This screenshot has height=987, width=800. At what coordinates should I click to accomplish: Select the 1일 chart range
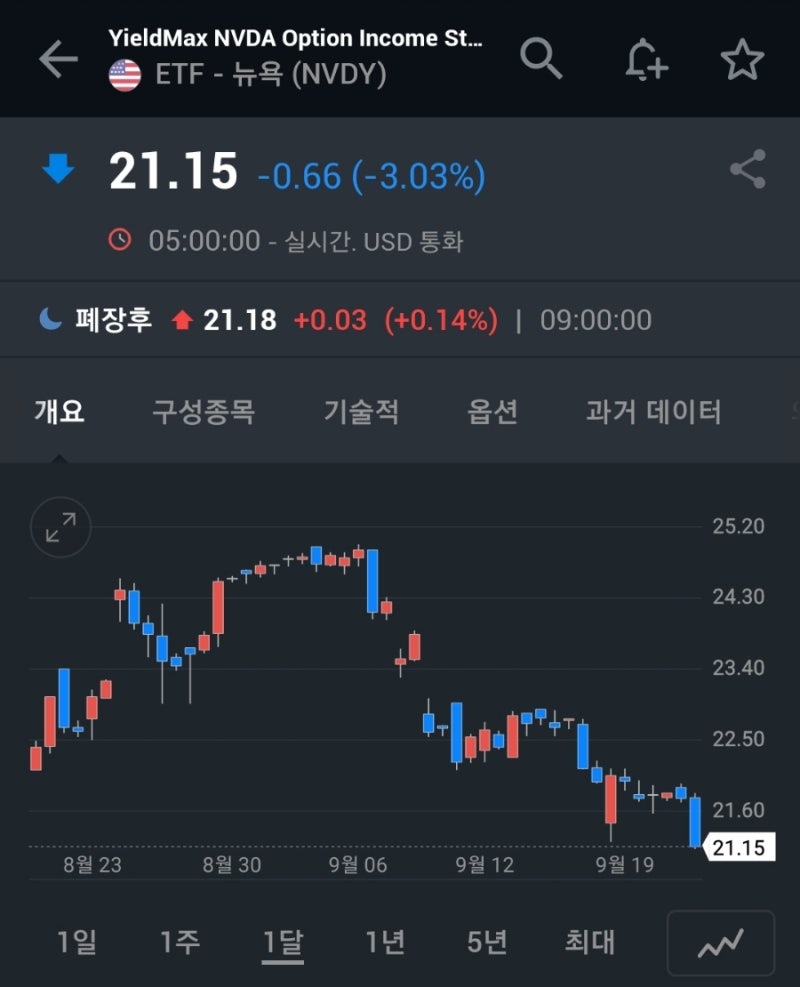click(x=82, y=942)
